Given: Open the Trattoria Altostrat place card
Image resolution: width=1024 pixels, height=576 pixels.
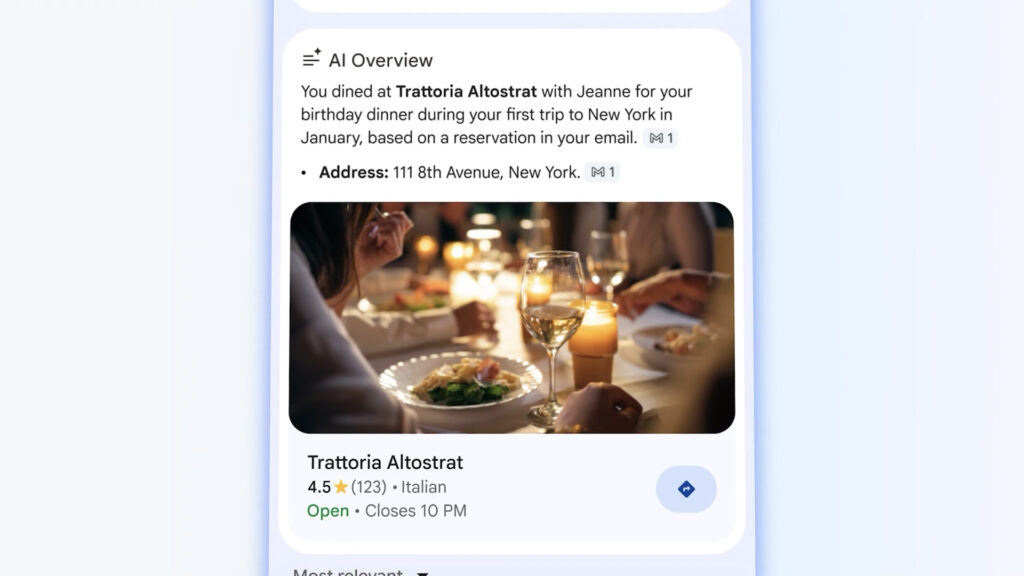Looking at the screenshot, I should tap(385, 463).
